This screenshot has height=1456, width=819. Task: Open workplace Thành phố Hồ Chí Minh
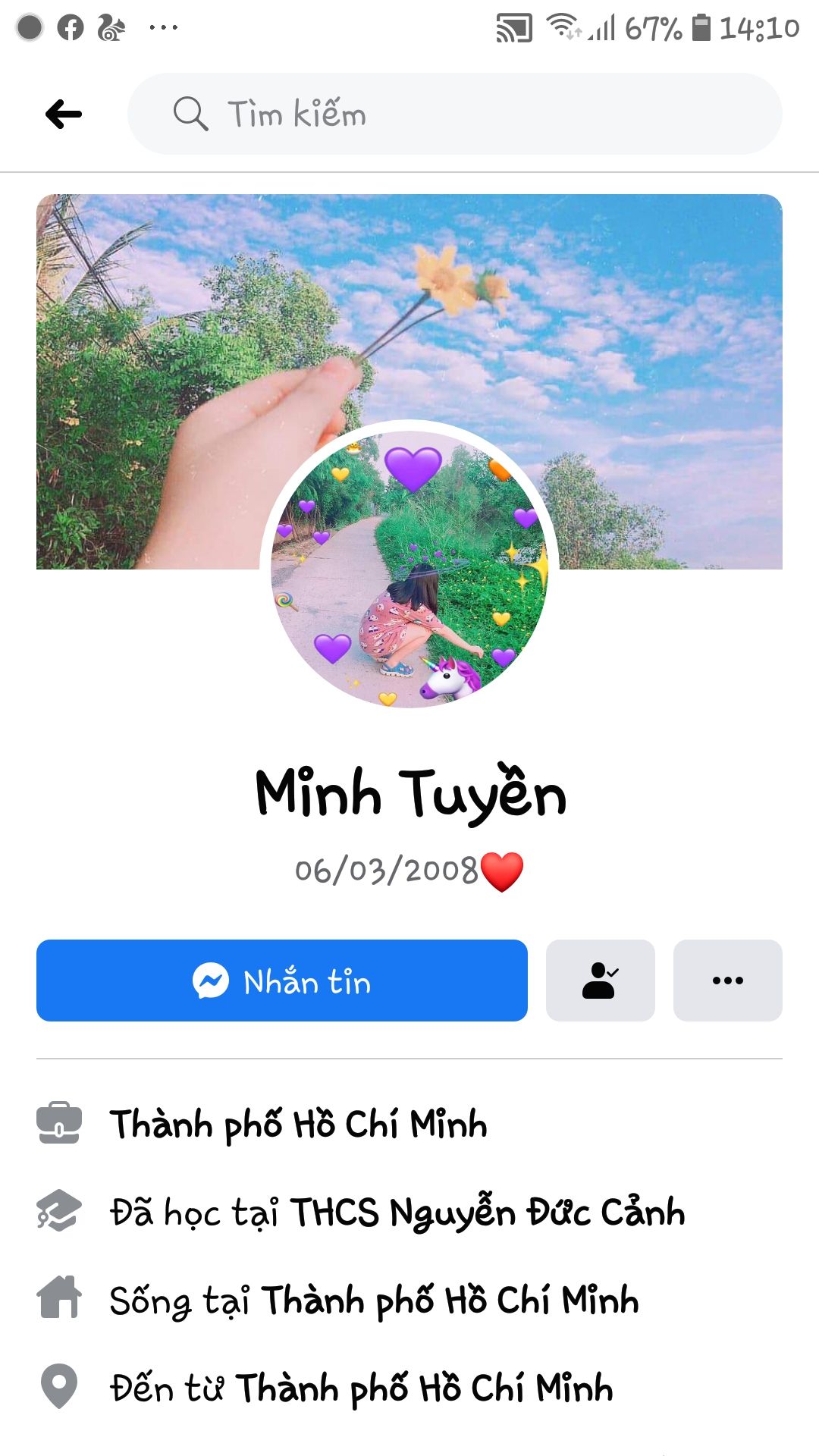[298, 1124]
